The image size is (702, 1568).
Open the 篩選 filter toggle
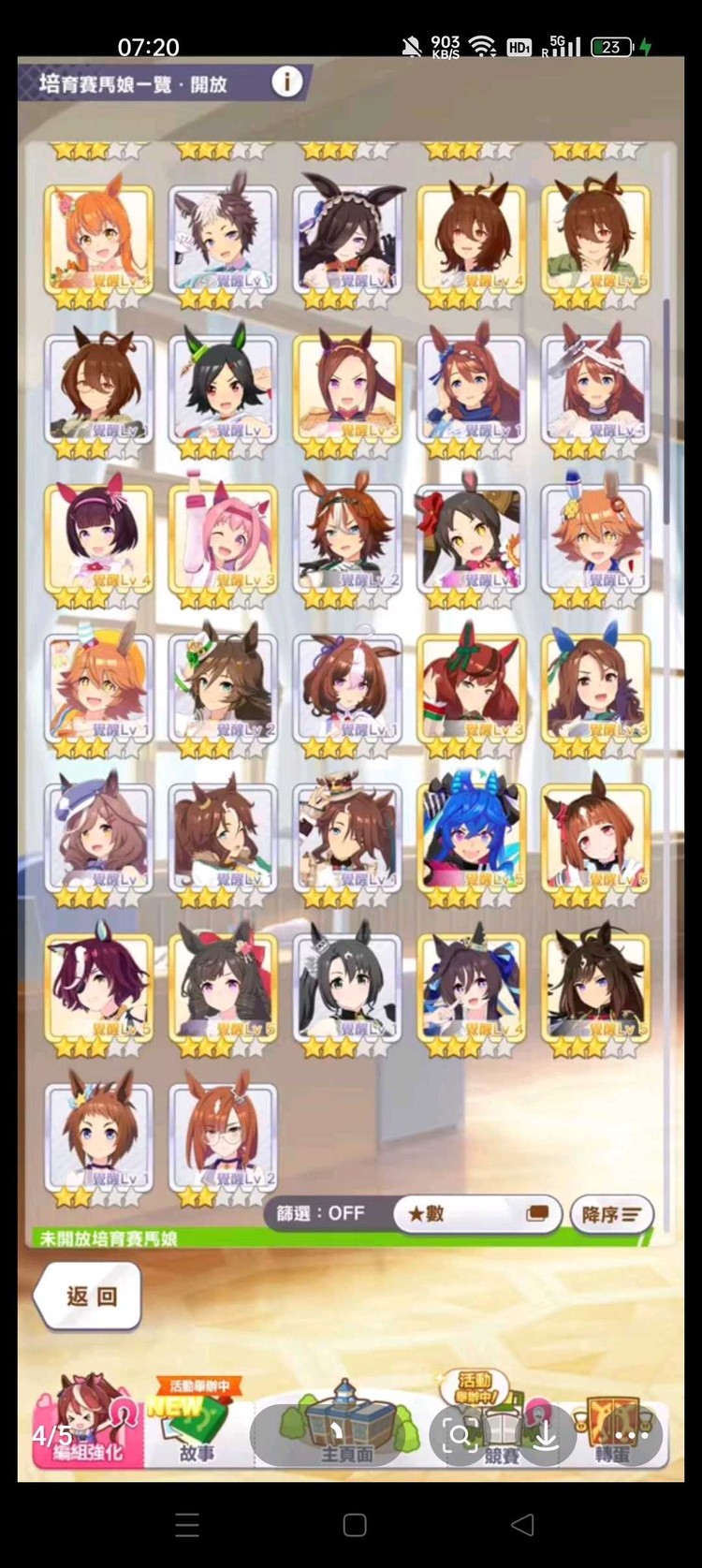coord(320,1213)
